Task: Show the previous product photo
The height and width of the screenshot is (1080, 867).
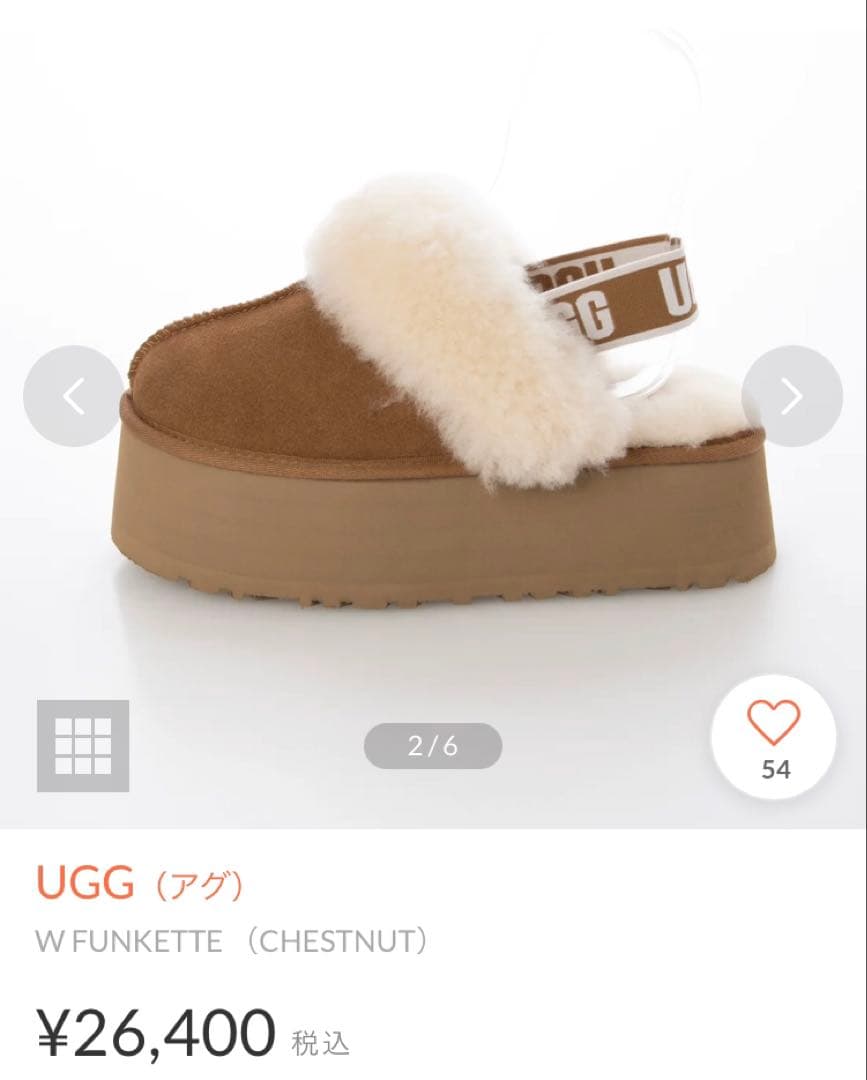Action: click(73, 396)
